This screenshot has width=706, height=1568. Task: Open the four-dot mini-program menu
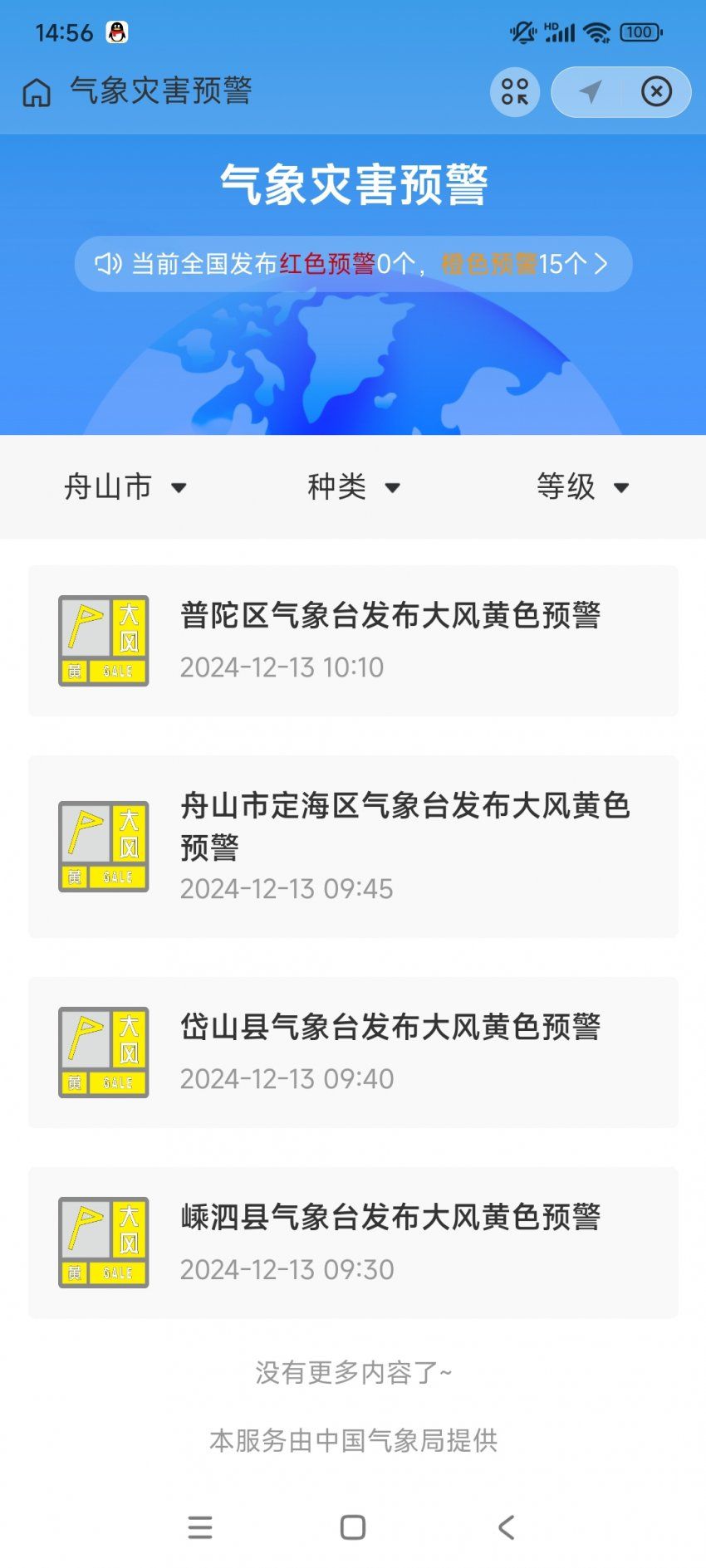tap(515, 92)
